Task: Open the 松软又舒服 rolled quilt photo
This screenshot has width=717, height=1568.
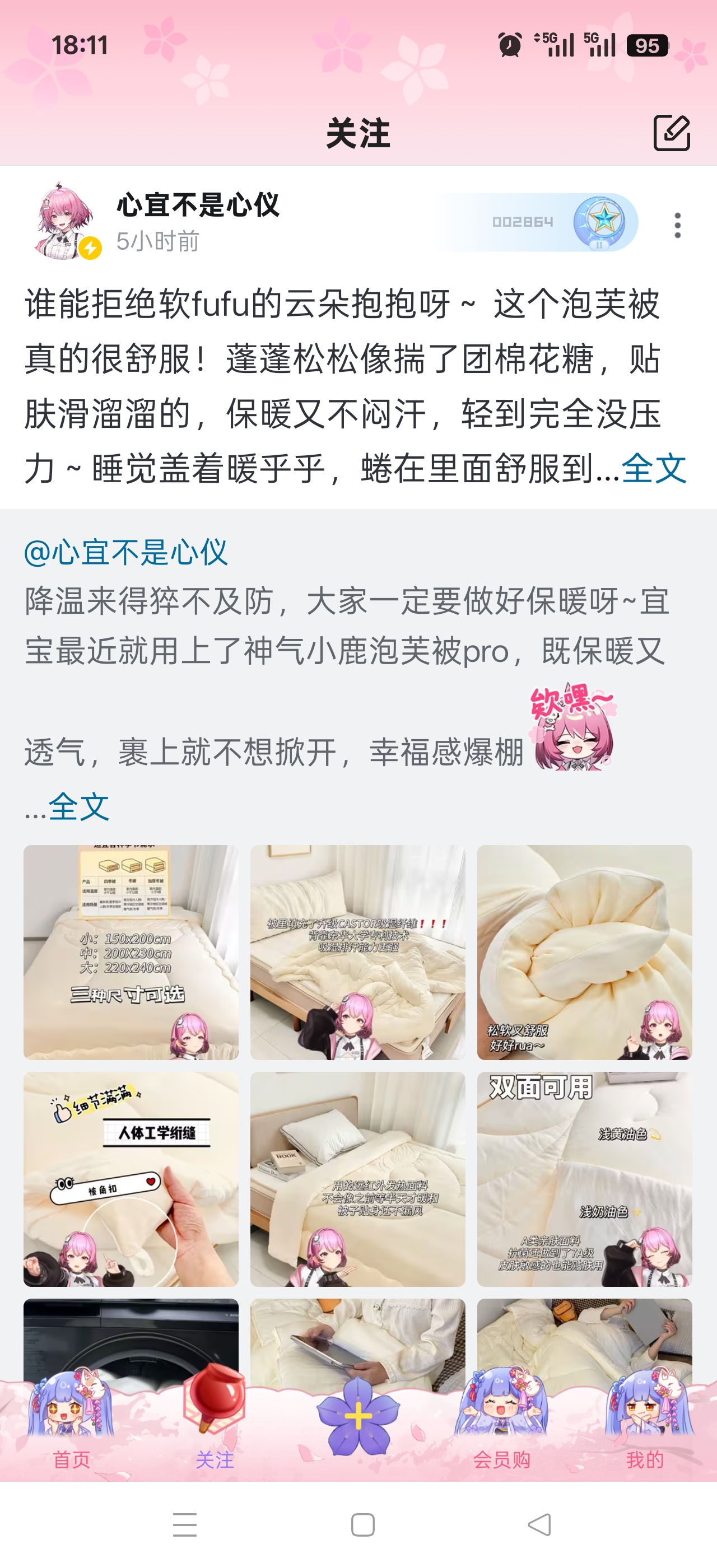Action: 584,952
